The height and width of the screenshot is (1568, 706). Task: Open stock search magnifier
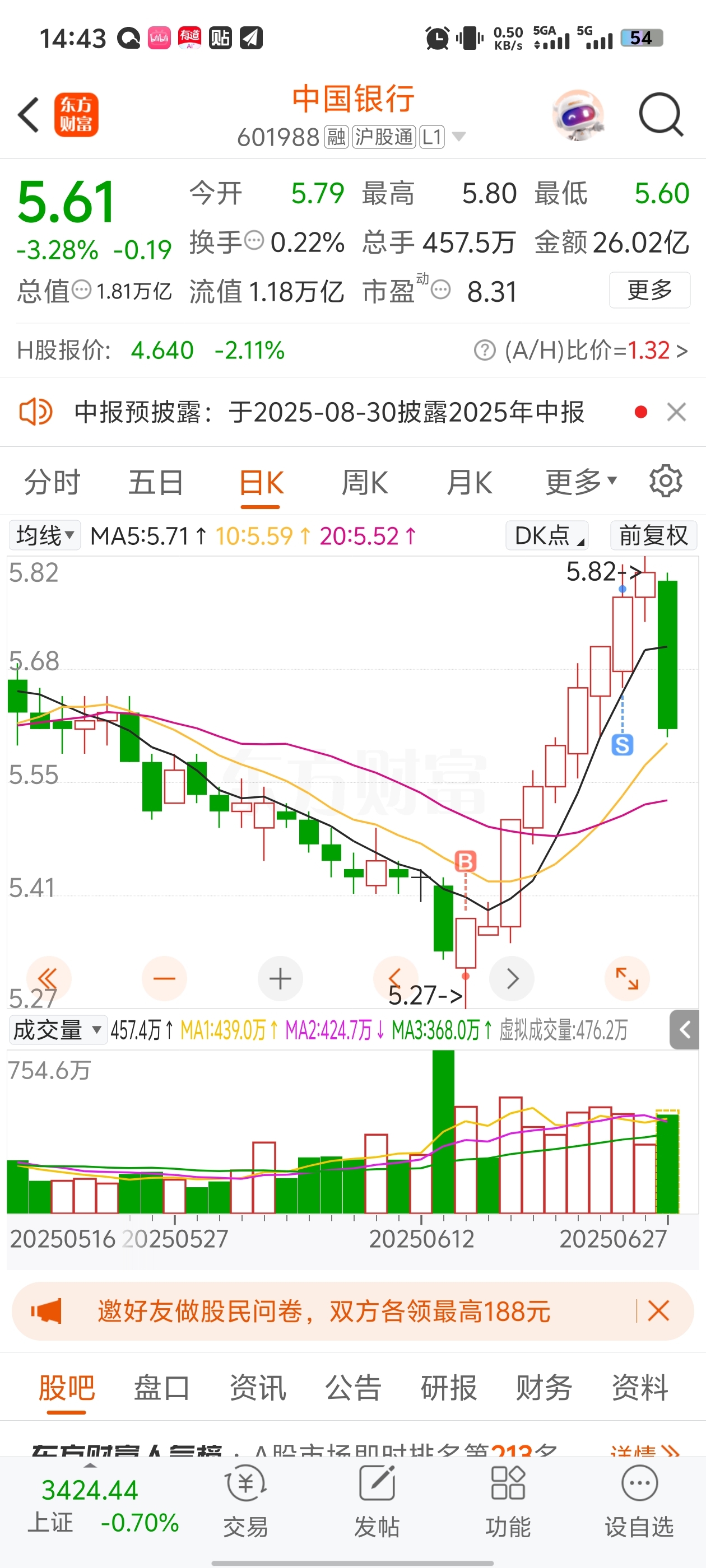(661, 114)
